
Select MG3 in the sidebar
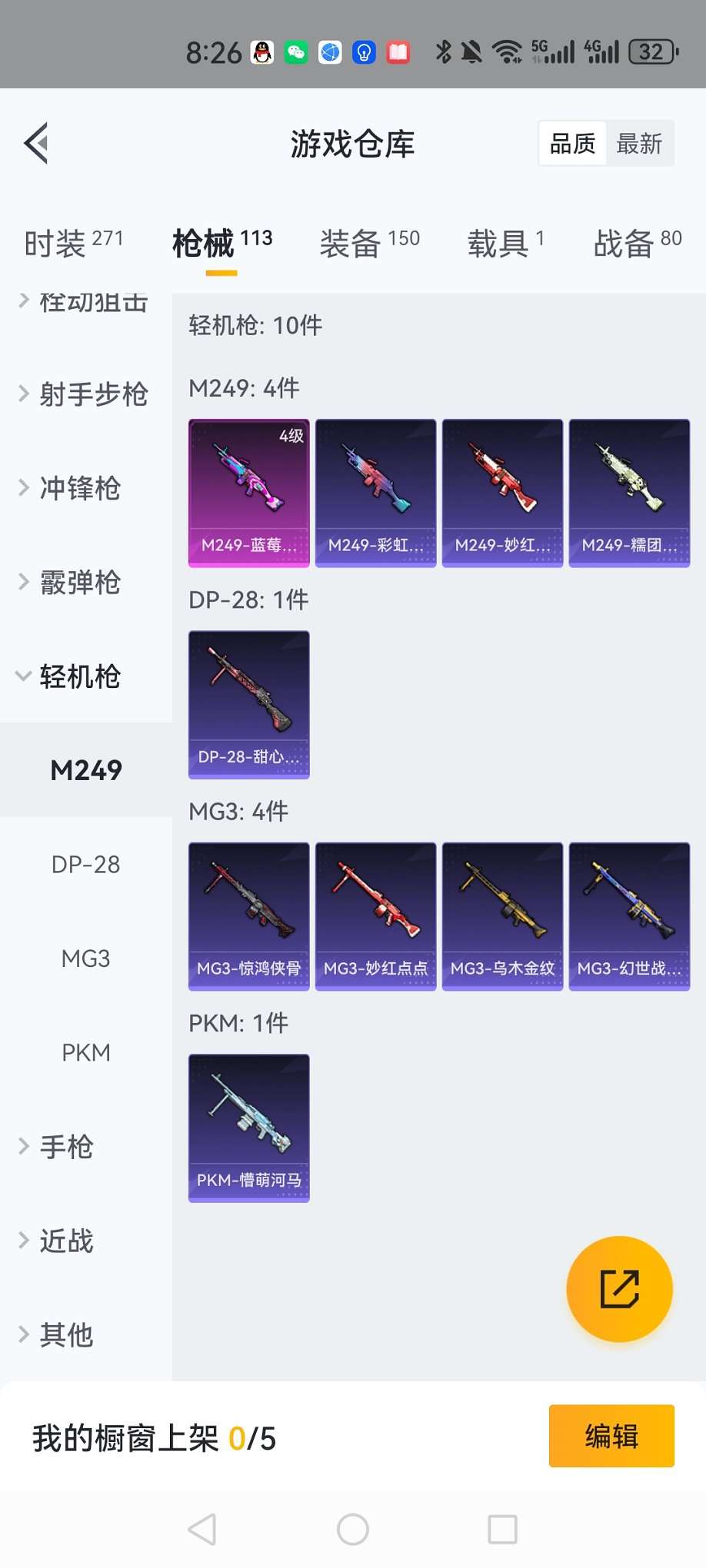[86, 958]
